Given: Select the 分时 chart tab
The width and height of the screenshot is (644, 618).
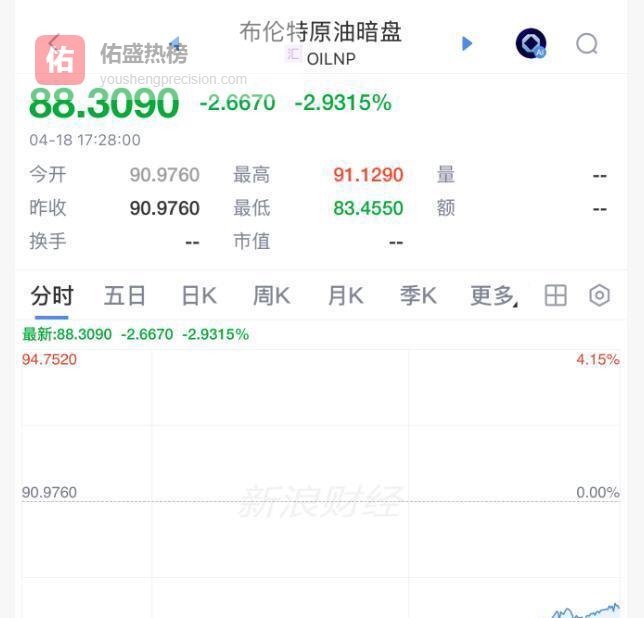Looking at the screenshot, I should 51,296.
